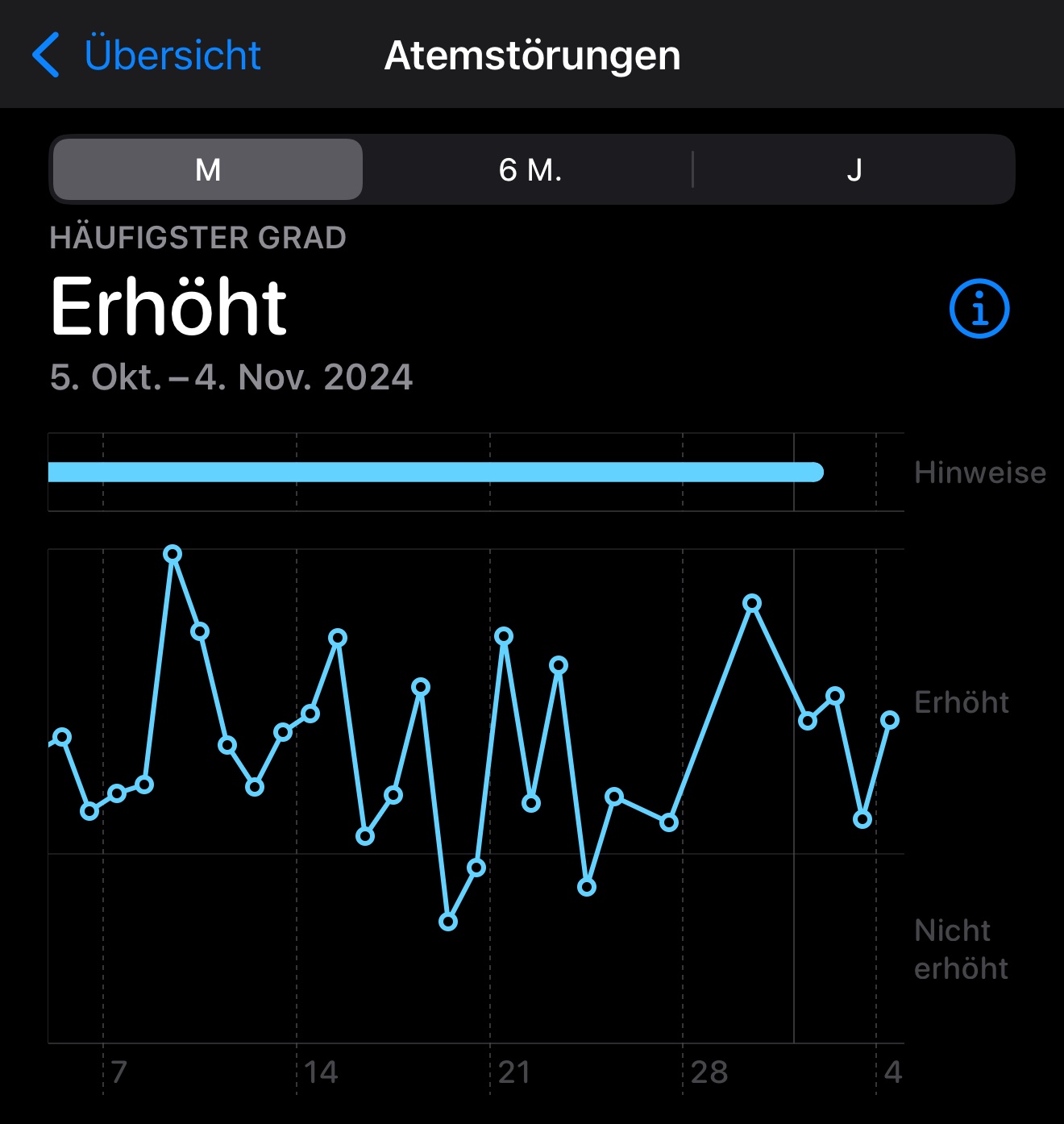Switch to the J yearly view
The height and width of the screenshot is (1124, 1064).
854,169
